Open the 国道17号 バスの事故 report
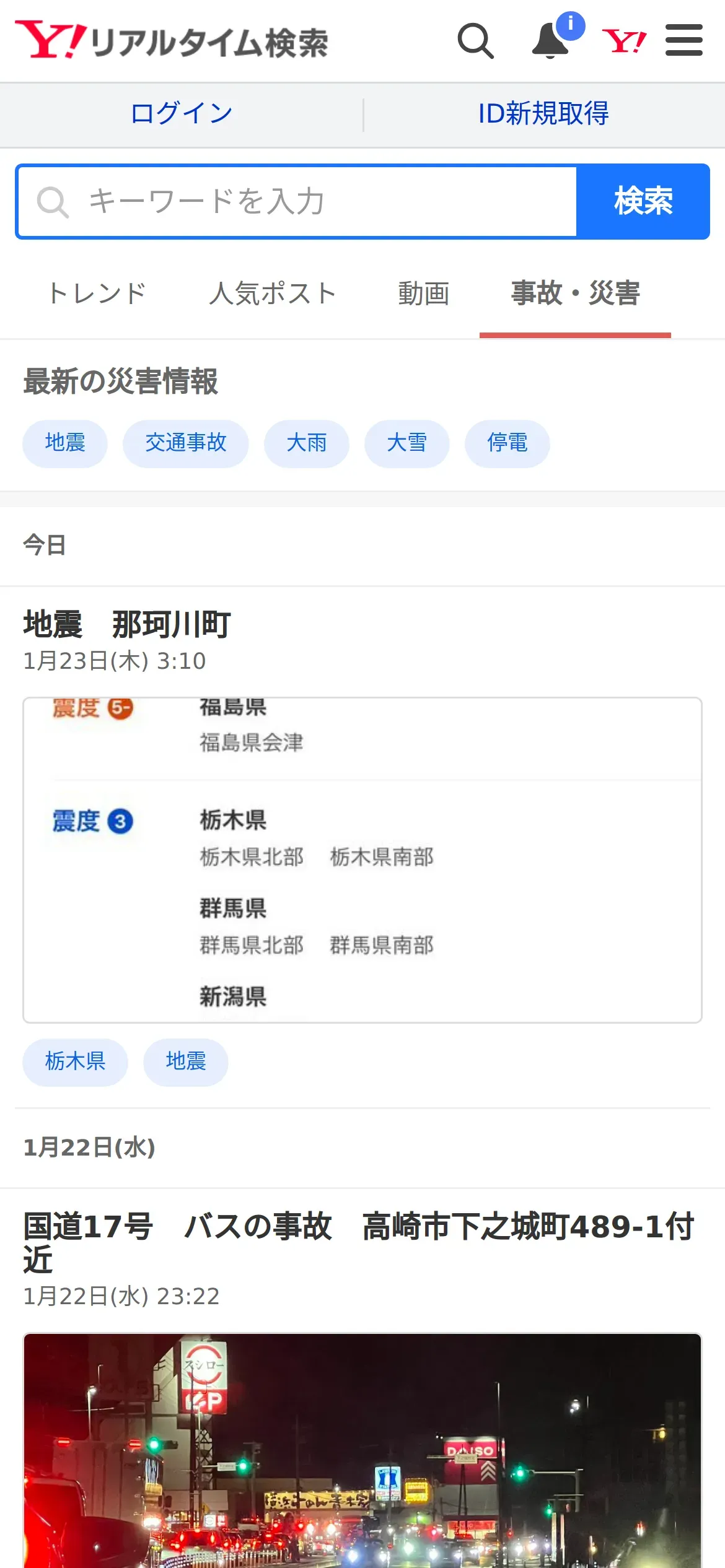The image size is (725, 1568). point(359,1242)
